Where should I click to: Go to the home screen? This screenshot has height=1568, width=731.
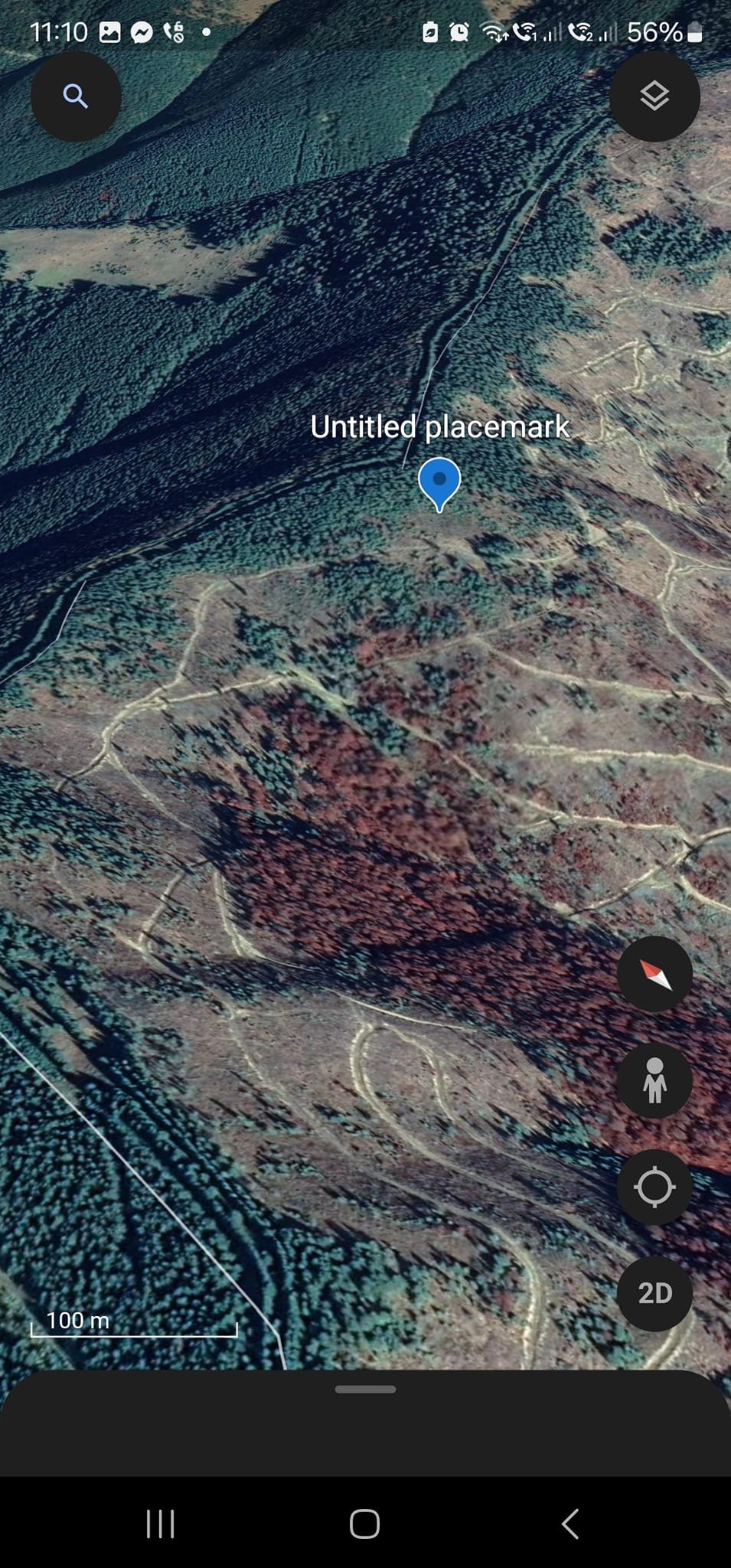click(364, 1524)
